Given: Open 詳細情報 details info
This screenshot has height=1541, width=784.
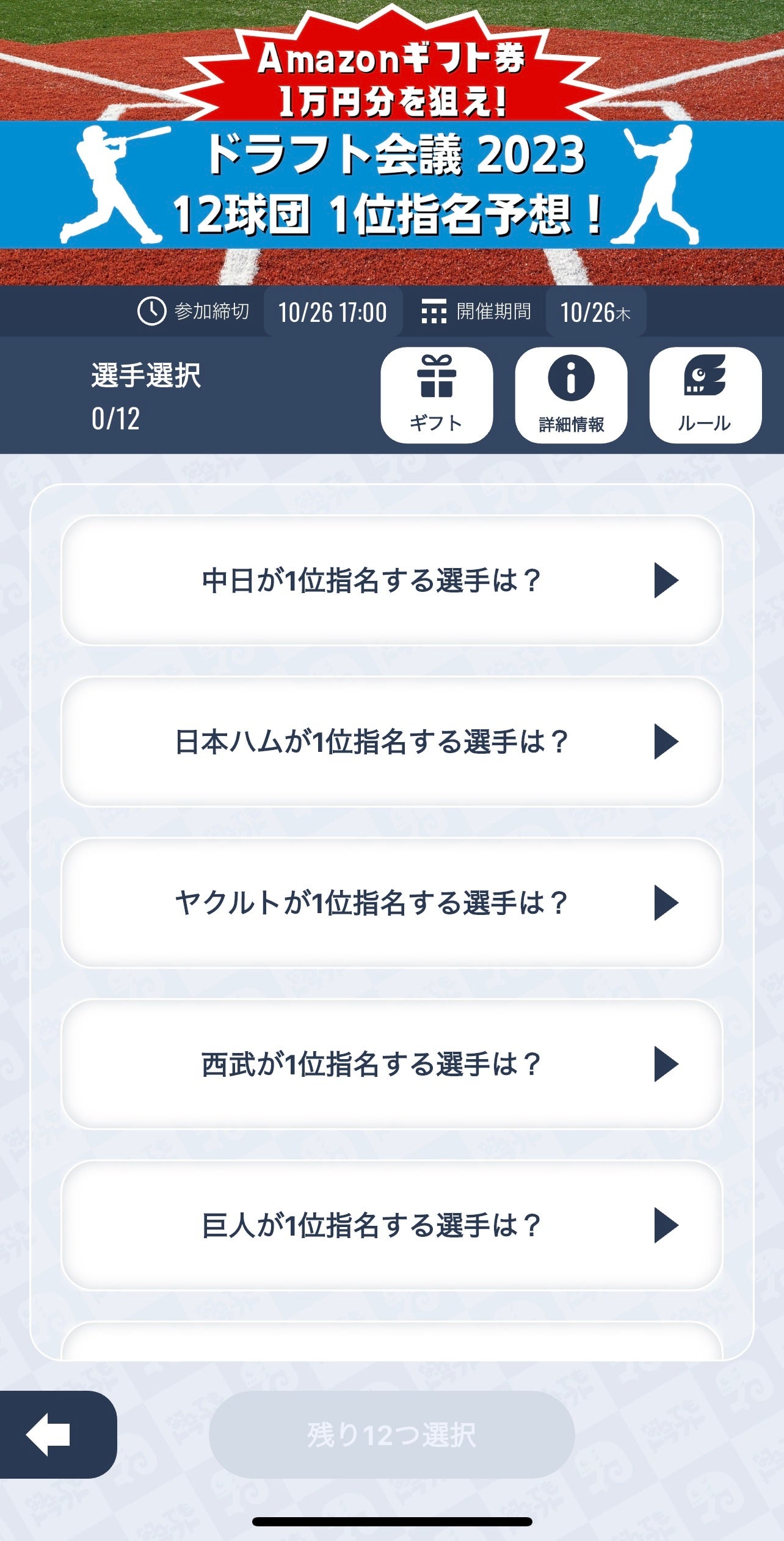Looking at the screenshot, I should (571, 395).
